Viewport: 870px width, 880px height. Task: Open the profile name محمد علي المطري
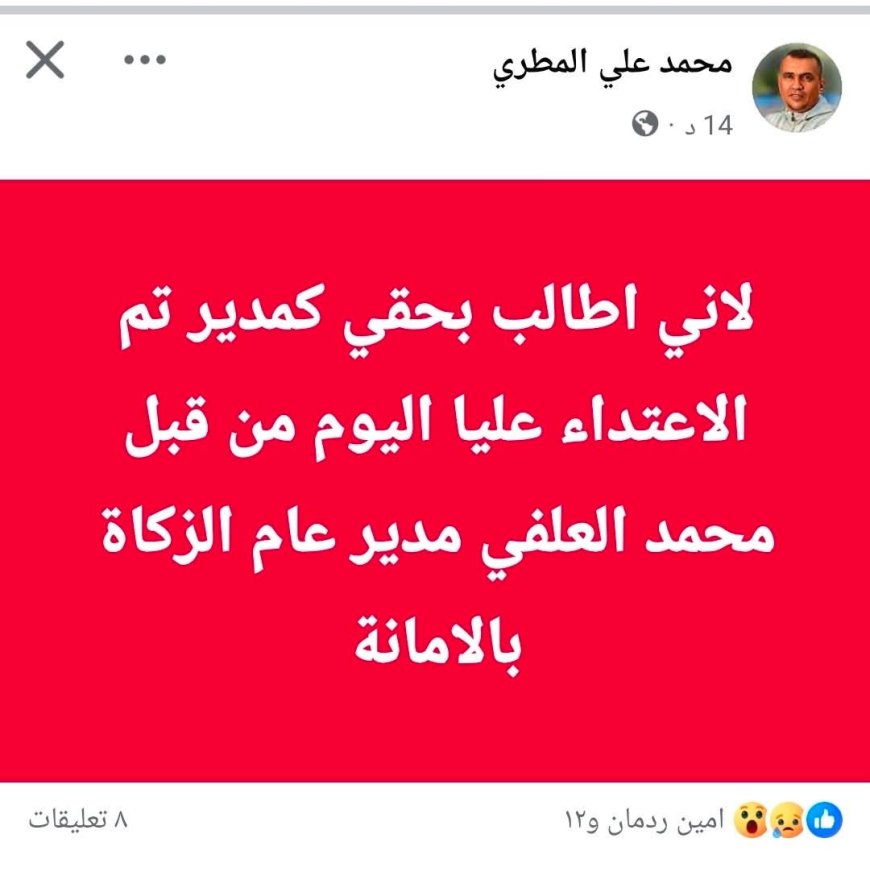click(614, 65)
